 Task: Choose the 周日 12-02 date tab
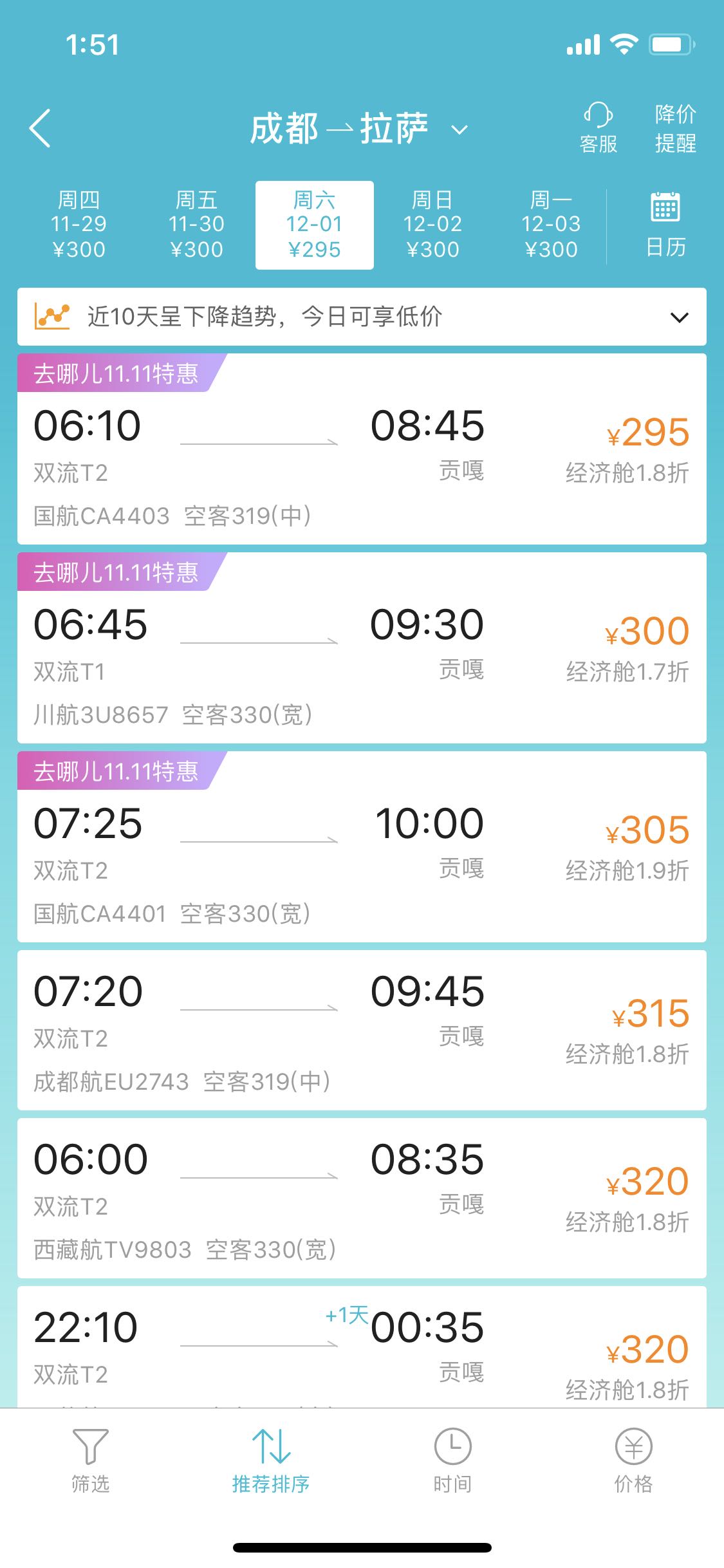(x=432, y=225)
